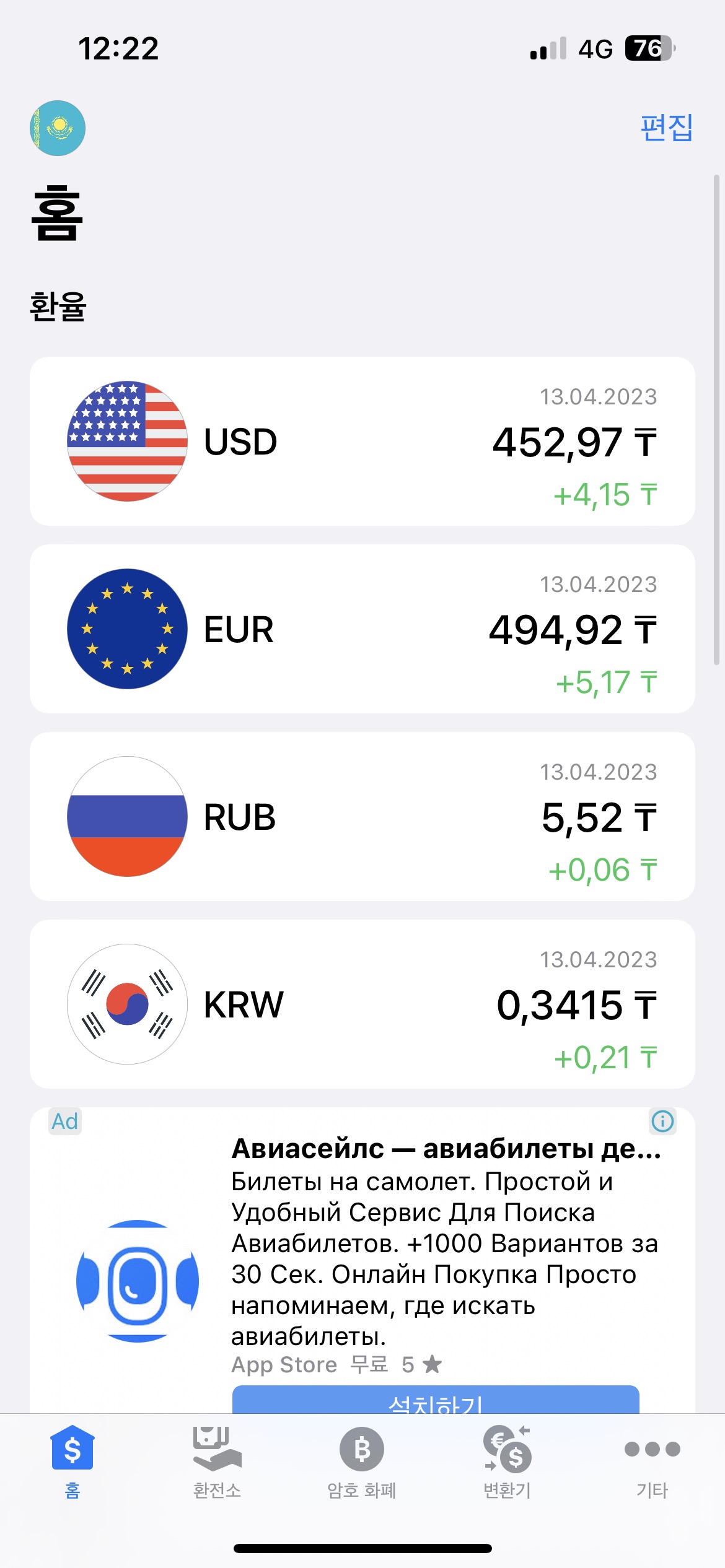
Task: Switch to the 암호 화폐 crypto tab
Action: tap(362, 1462)
